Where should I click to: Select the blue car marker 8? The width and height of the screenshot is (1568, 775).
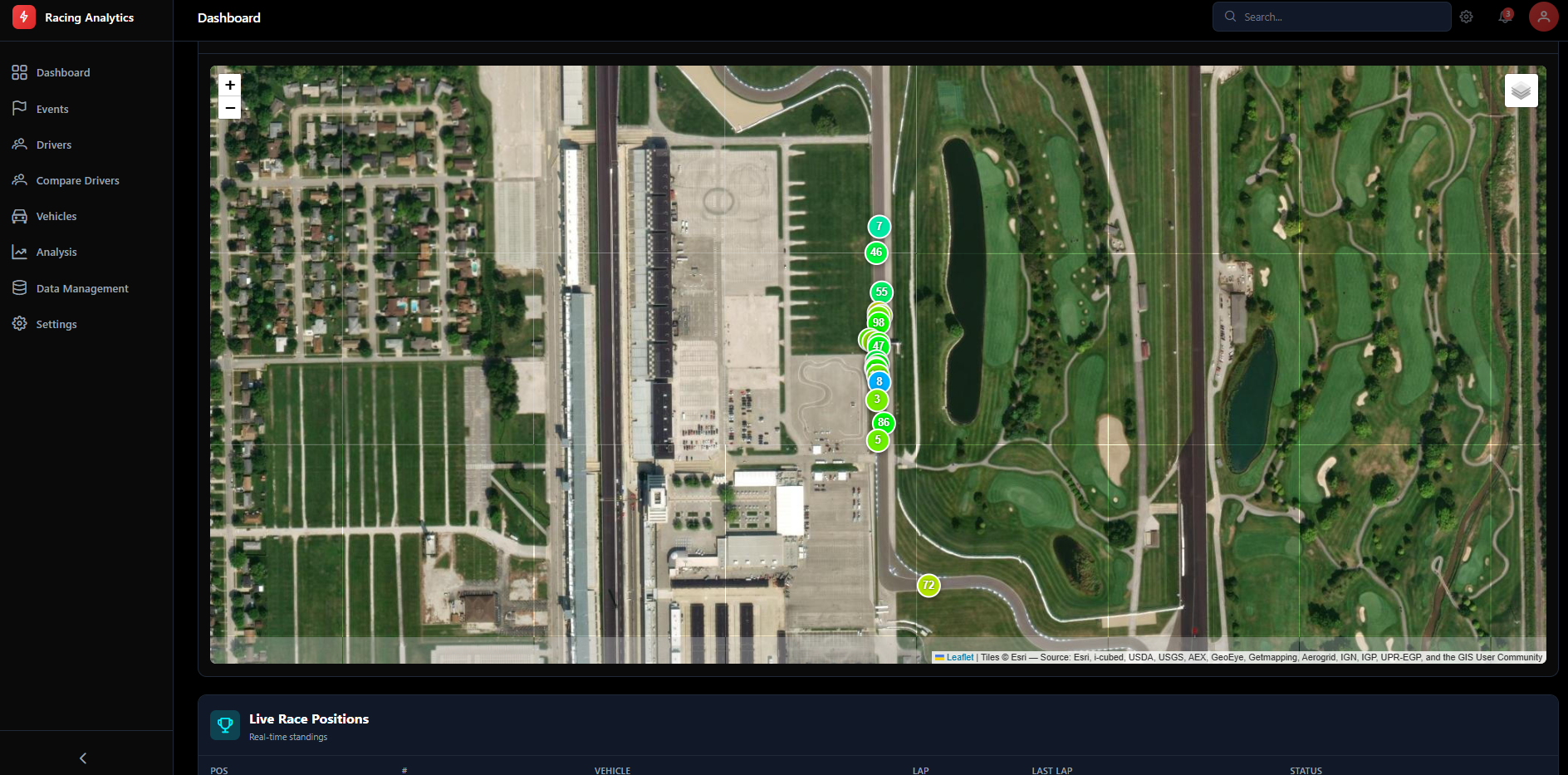coord(879,381)
